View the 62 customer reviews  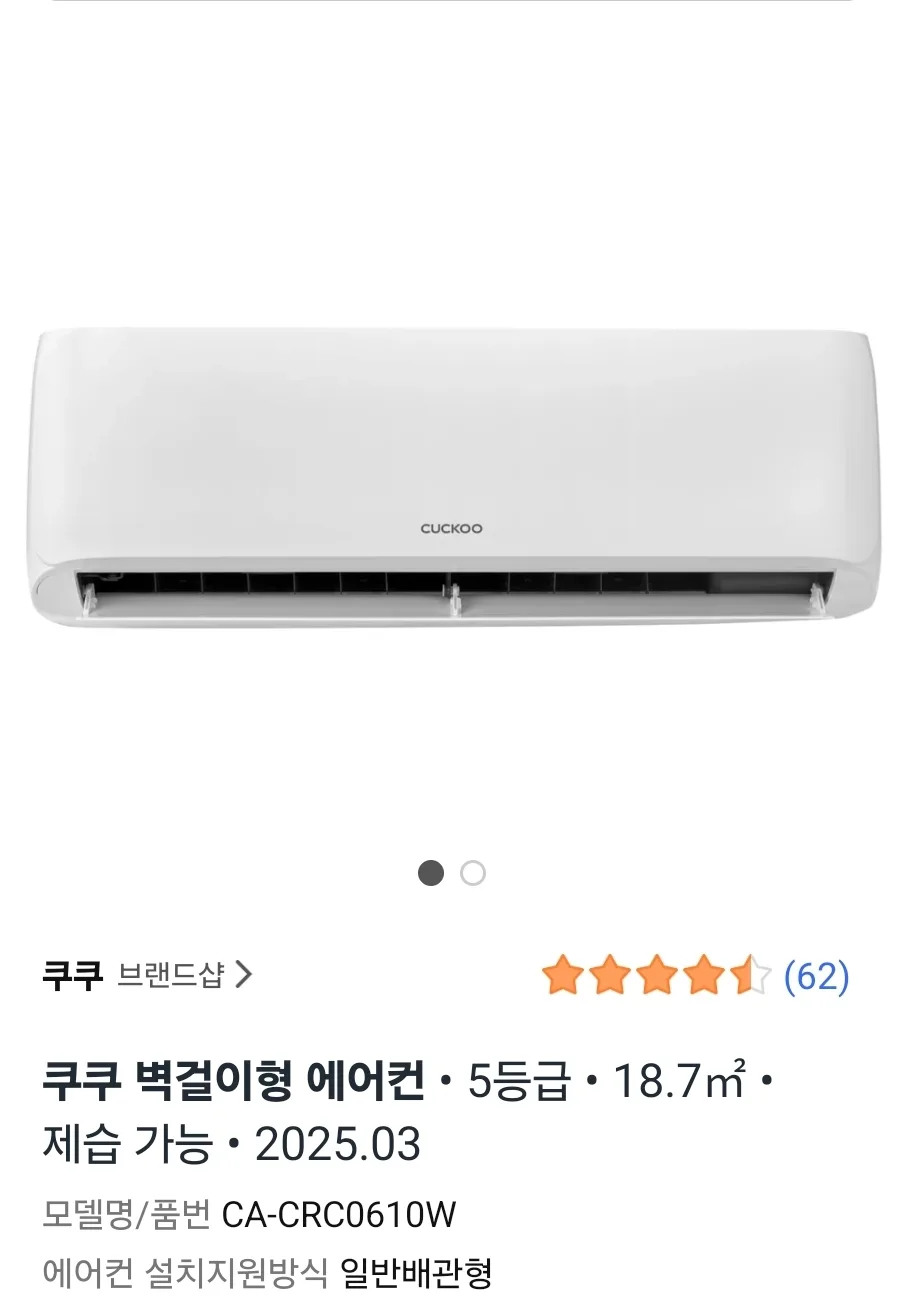pyautogui.click(x=816, y=976)
